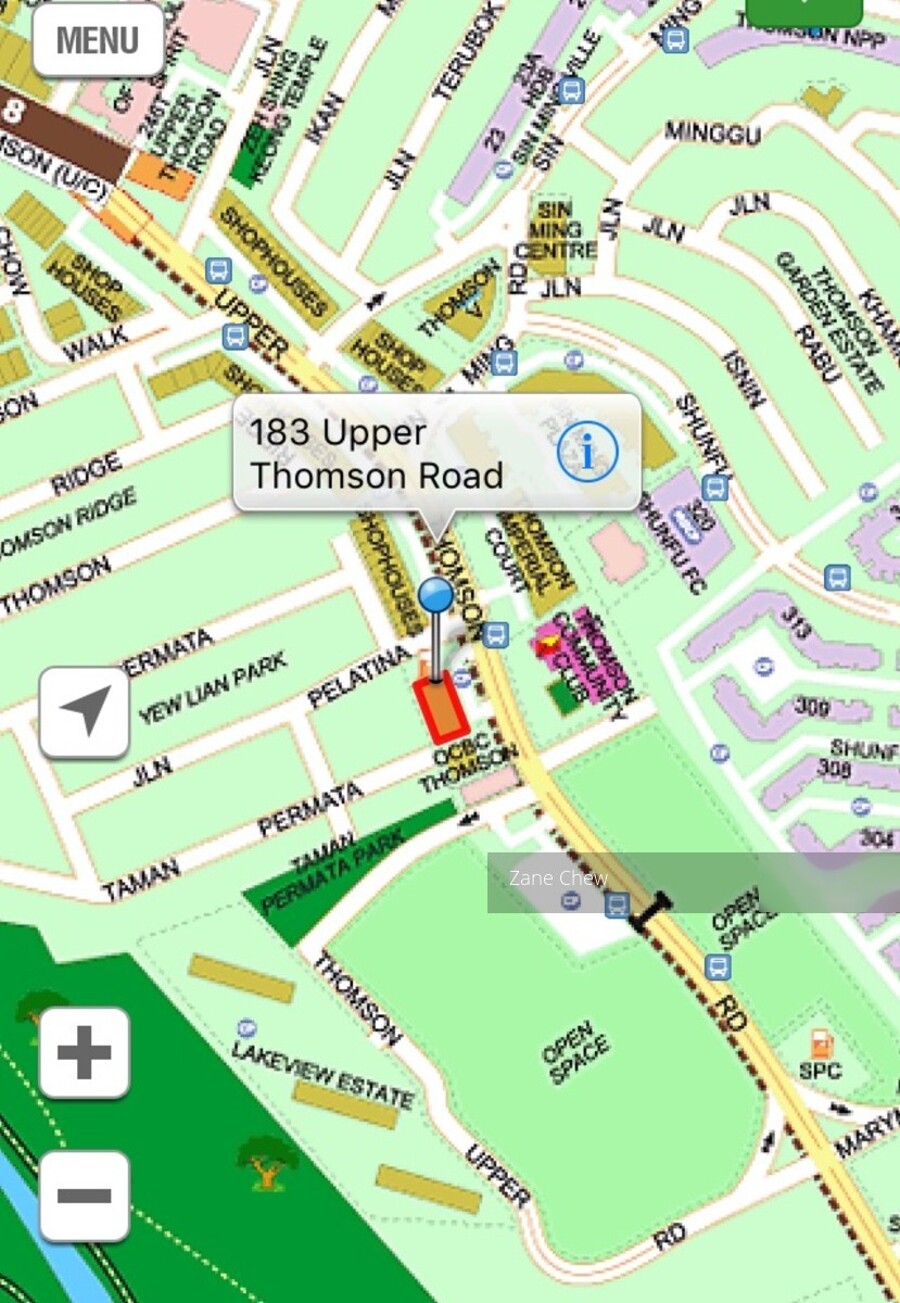
Task: Show info for 183 Upper Thomson Road
Action: click(587, 453)
